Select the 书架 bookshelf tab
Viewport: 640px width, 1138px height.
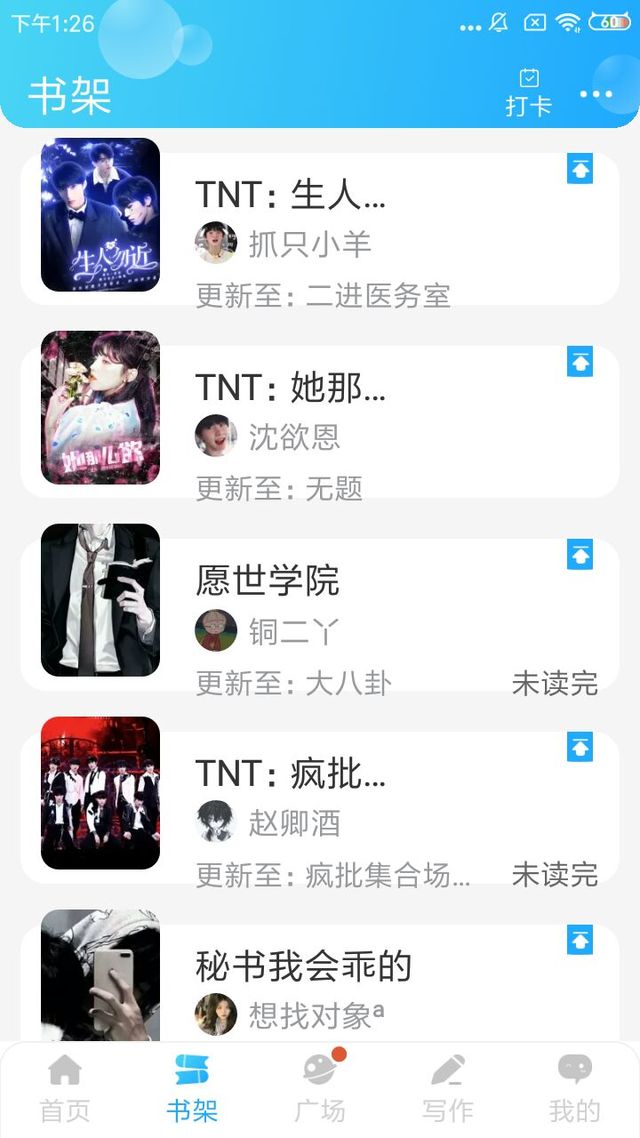point(192,1089)
